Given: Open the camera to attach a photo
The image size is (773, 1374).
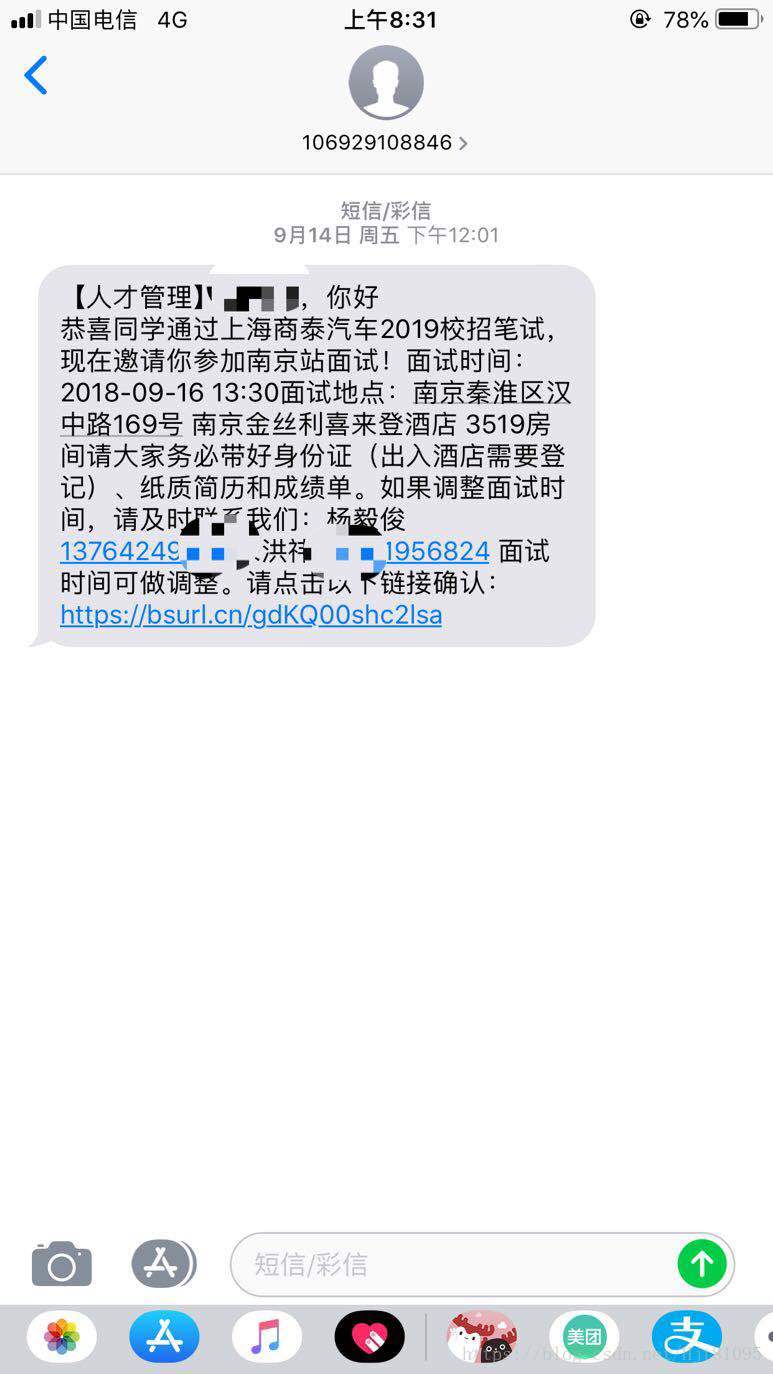Looking at the screenshot, I should 62,1264.
